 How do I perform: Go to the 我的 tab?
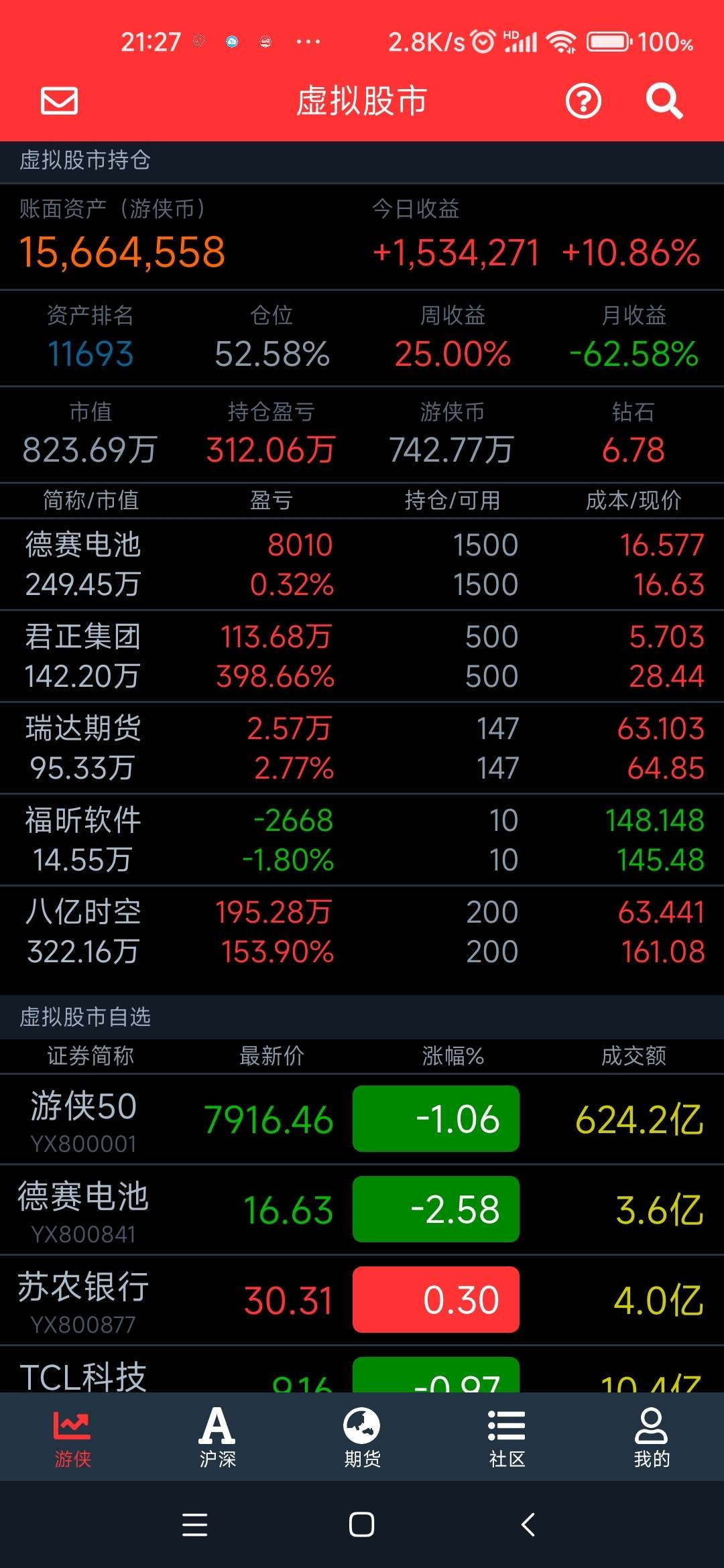652,1437
